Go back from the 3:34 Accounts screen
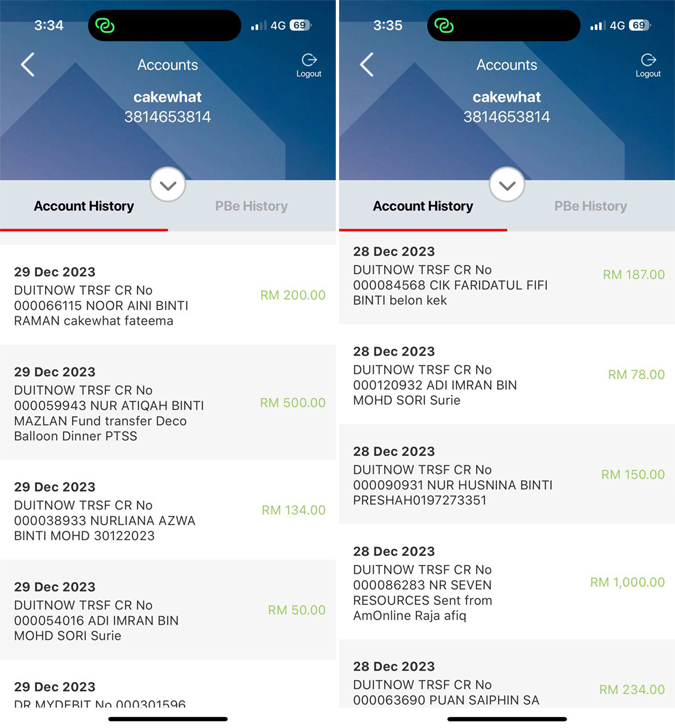Image resolution: width=675 pixels, height=728 pixels. click(28, 65)
